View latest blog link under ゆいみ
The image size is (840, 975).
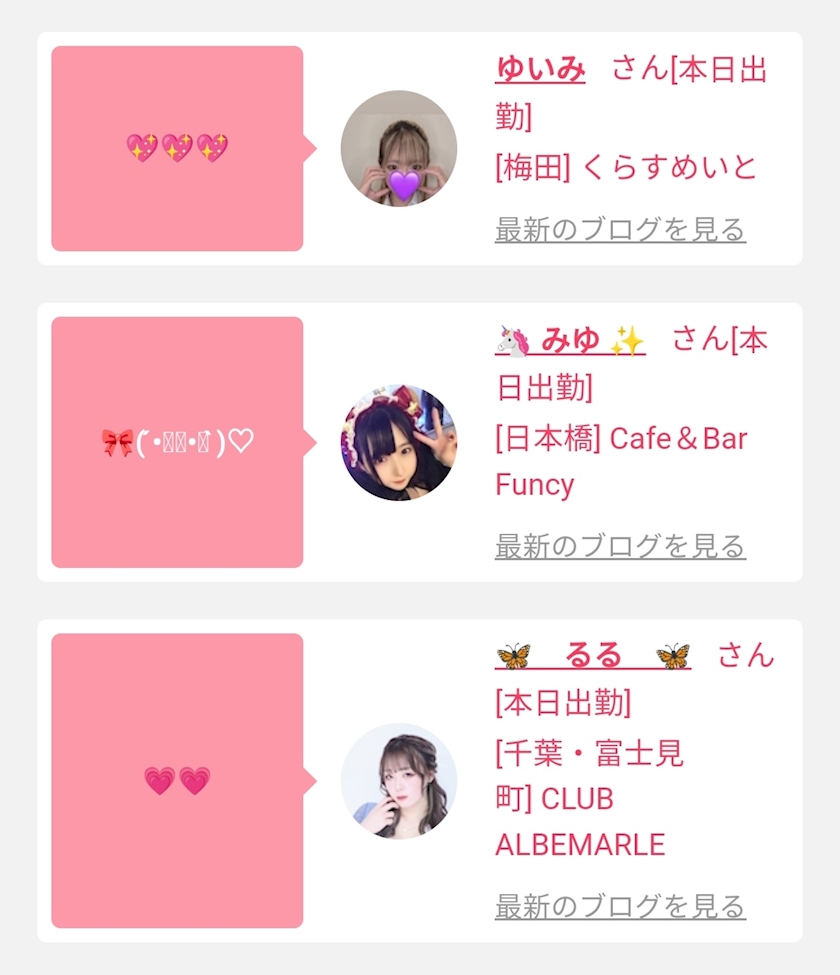point(621,229)
